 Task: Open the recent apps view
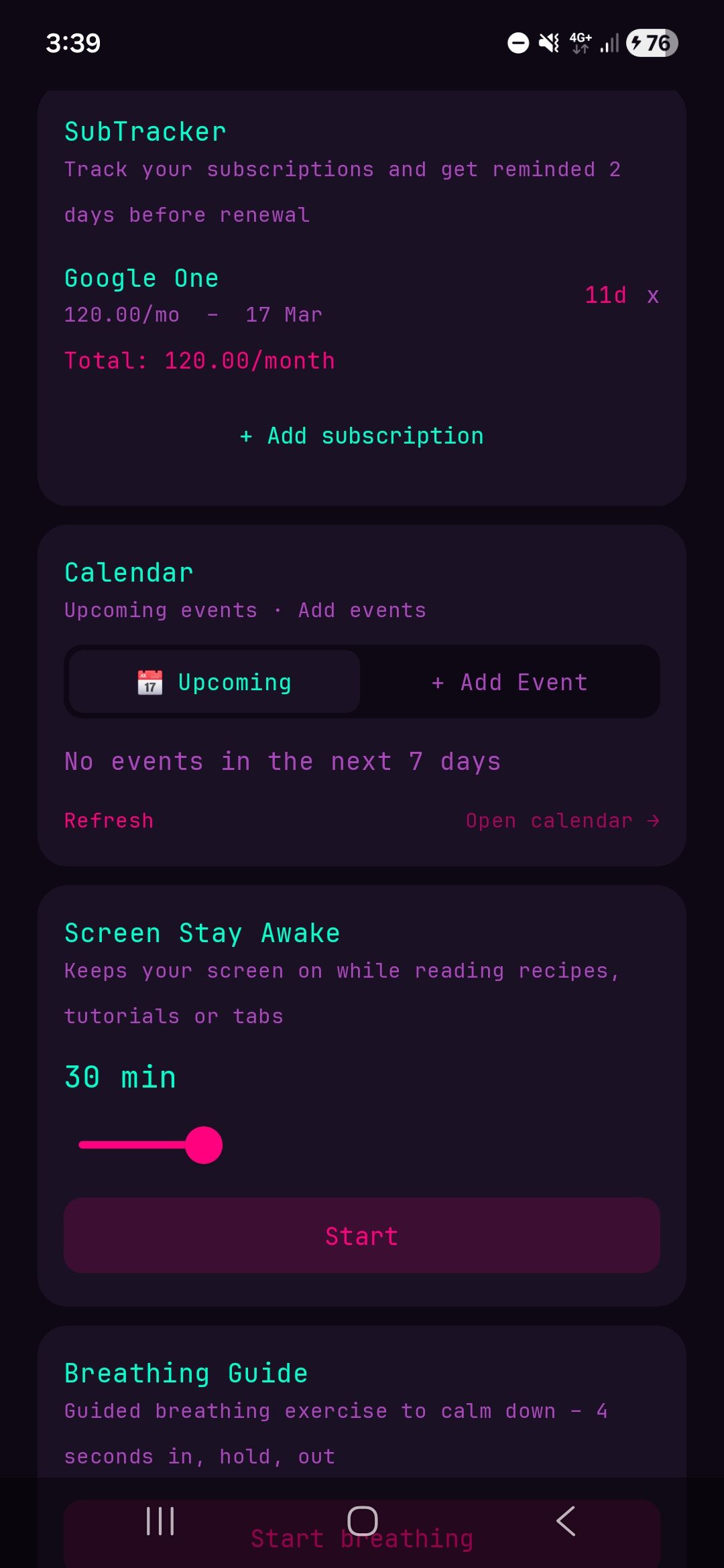pyautogui.click(x=160, y=1521)
